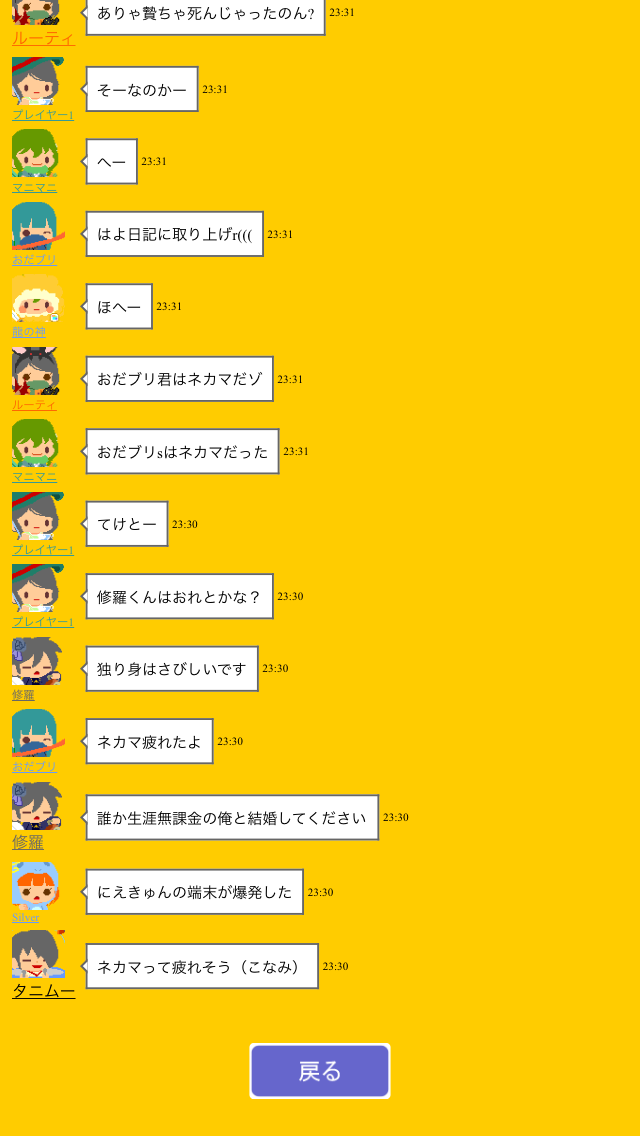
Task: Select マニマニ name link next to へー
Action: coord(34,187)
